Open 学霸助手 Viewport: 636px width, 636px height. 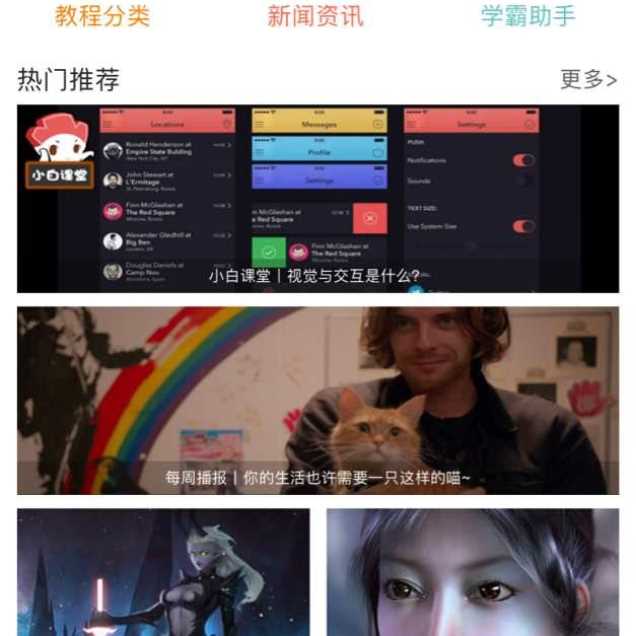(x=528, y=16)
